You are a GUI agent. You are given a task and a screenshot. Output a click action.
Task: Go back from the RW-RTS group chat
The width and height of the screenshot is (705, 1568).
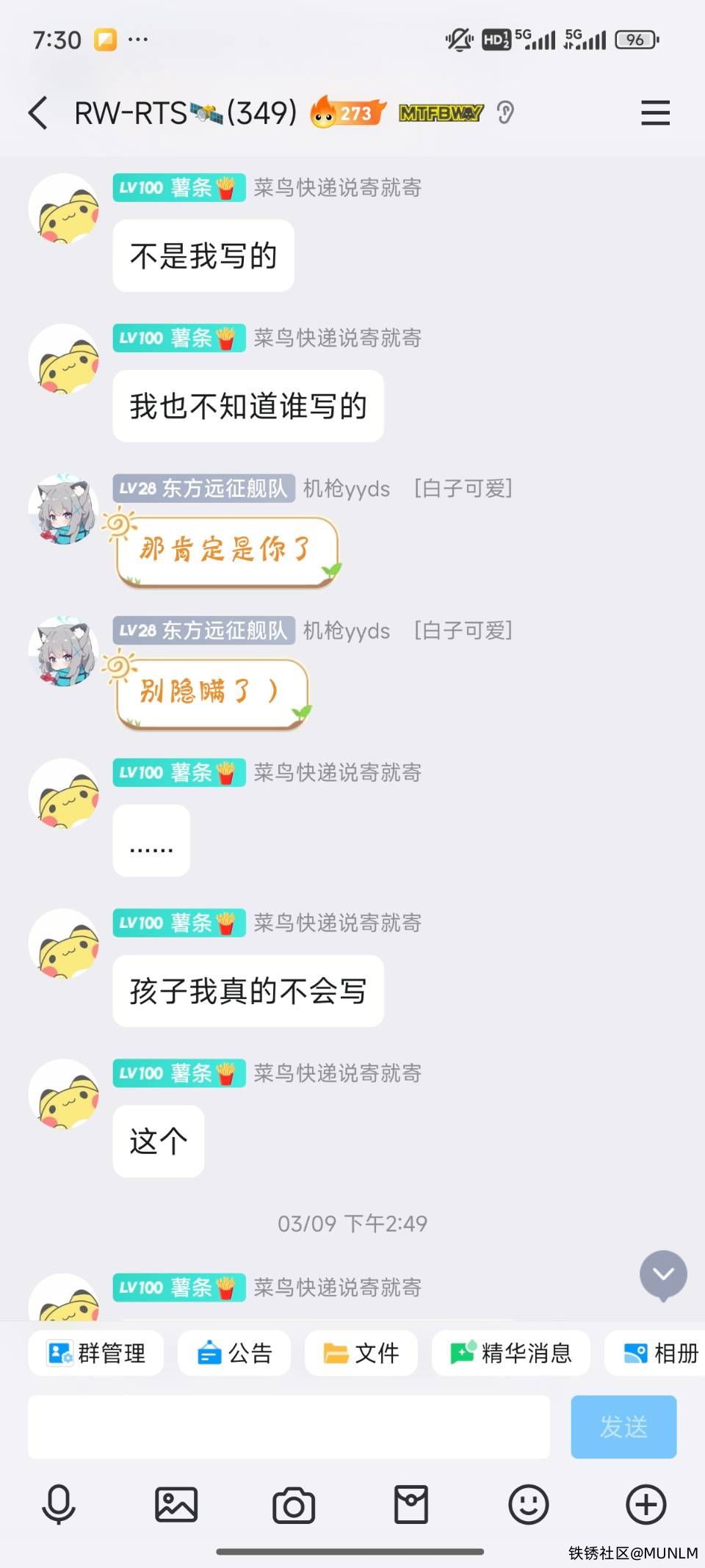coord(38,113)
